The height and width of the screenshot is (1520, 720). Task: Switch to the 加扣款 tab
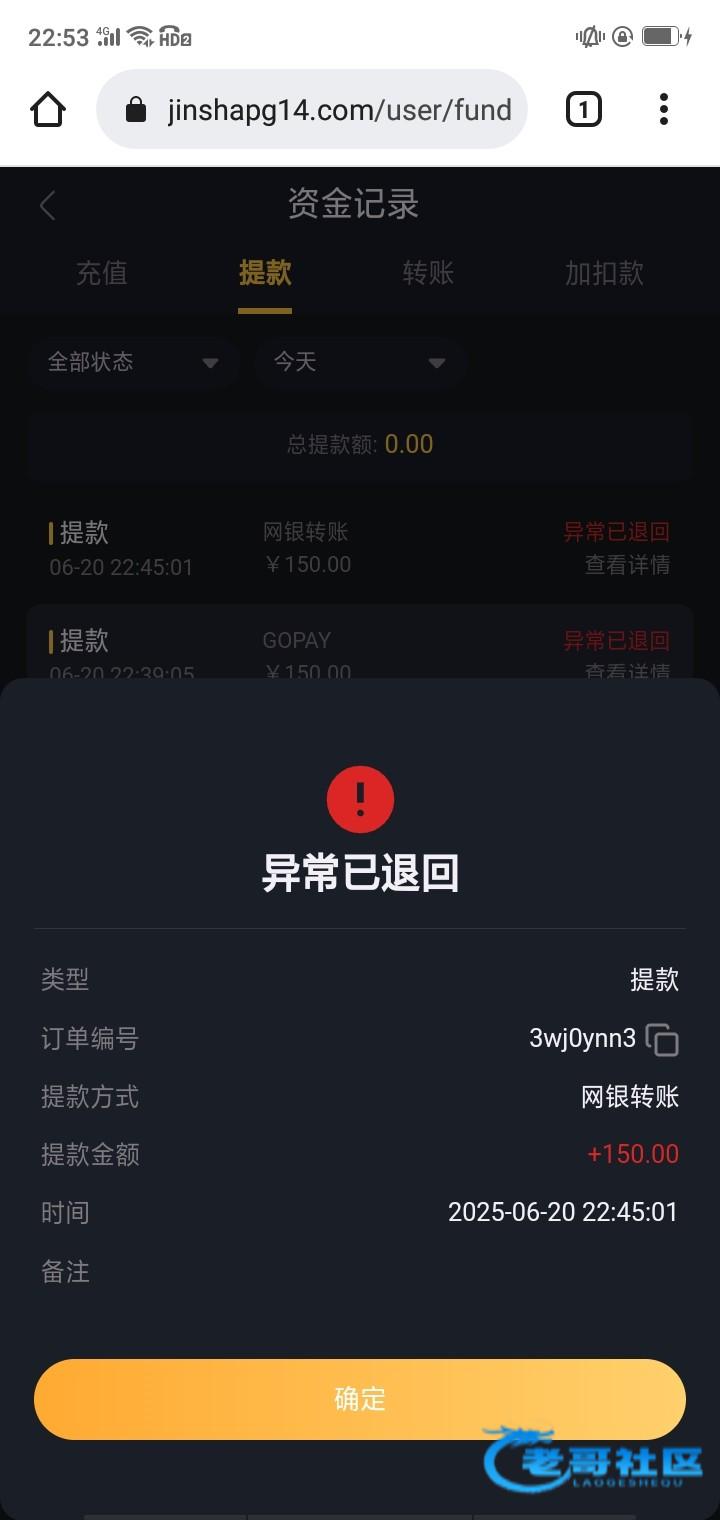[x=604, y=273]
